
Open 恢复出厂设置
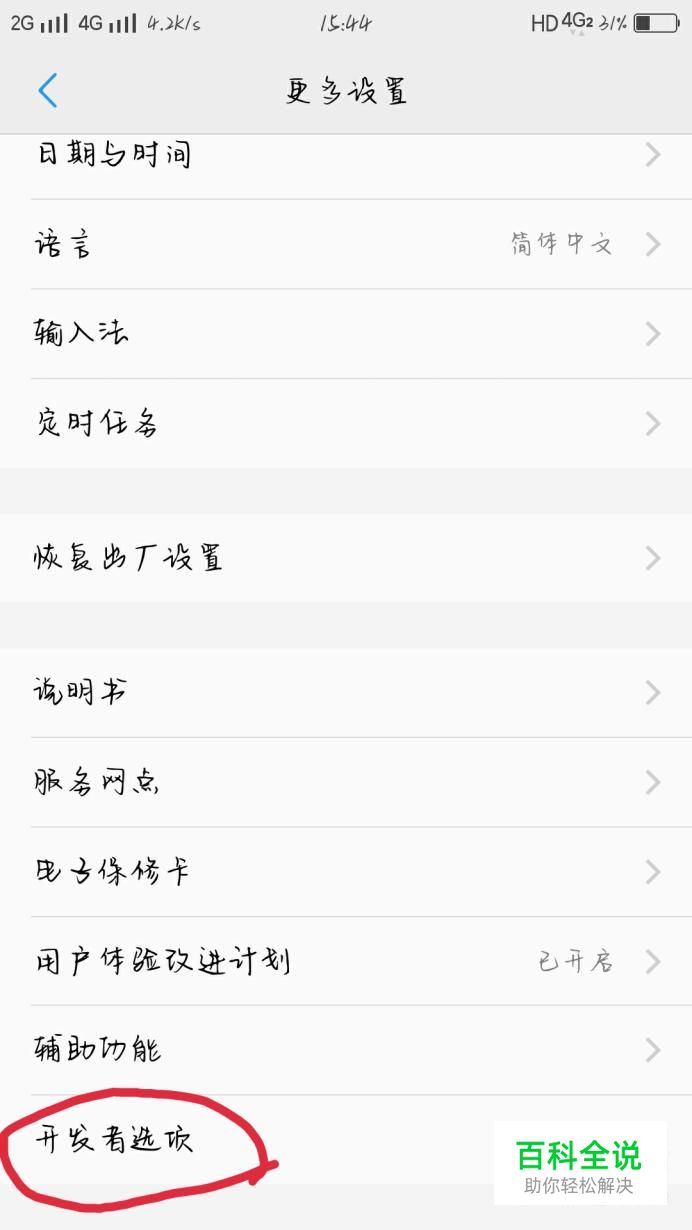point(346,558)
